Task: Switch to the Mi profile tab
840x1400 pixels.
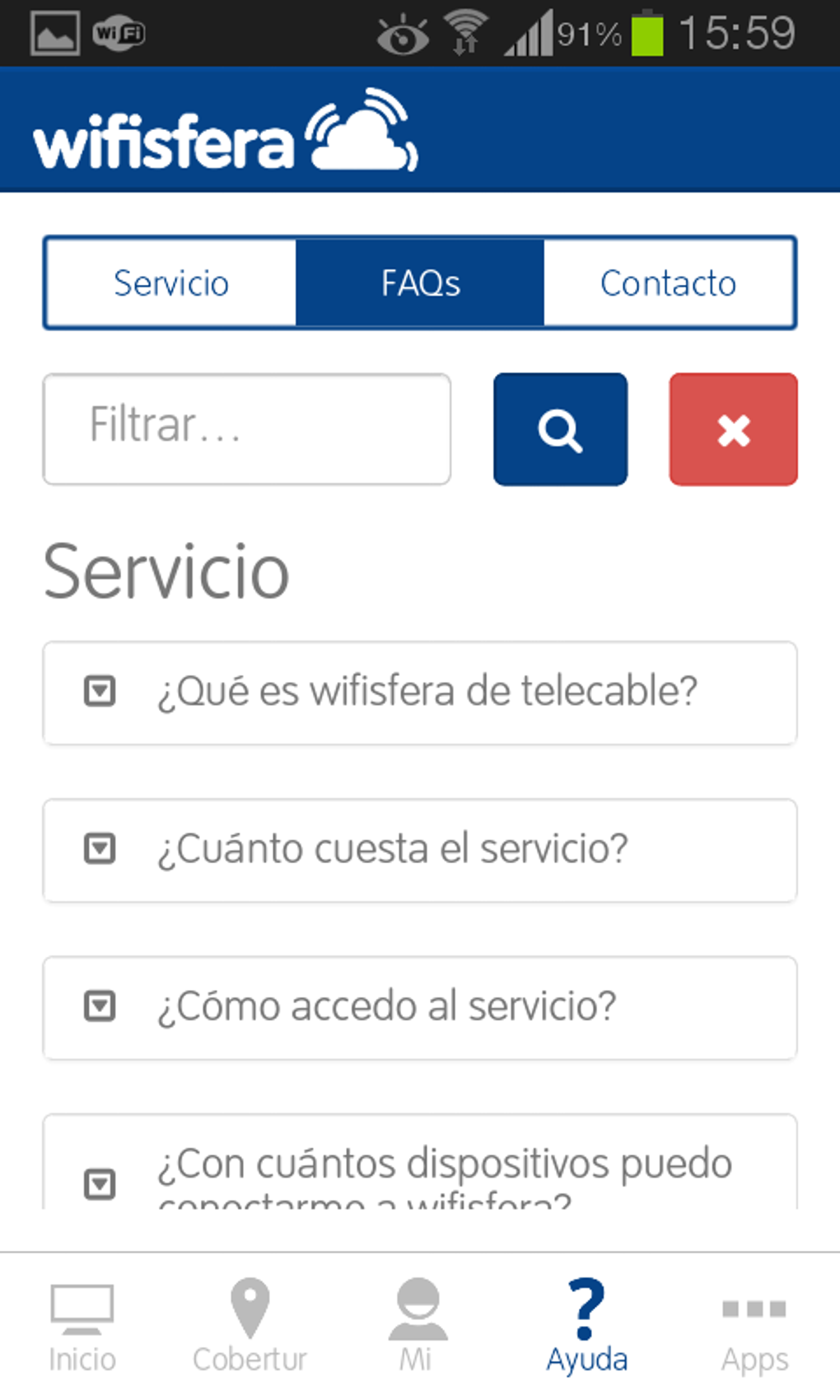Action: [x=418, y=1326]
